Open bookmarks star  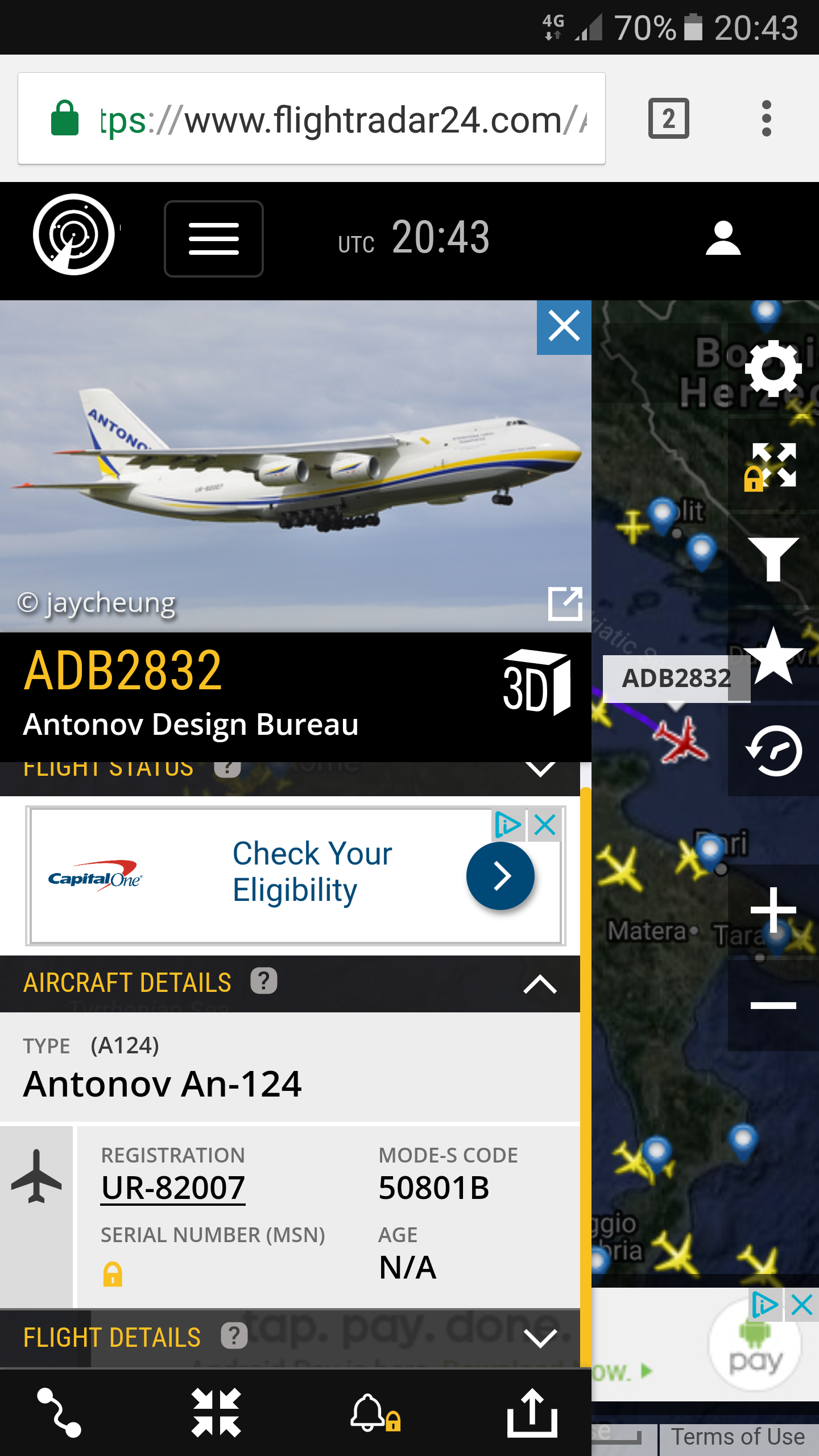click(x=773, y=656)
